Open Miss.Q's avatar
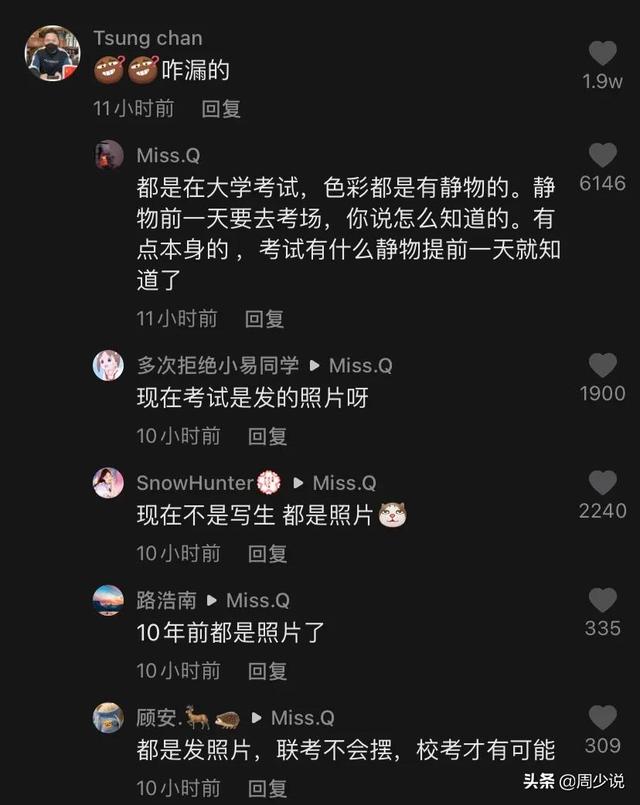The width and height of the screenshot is (640, 805). point(109,155)
